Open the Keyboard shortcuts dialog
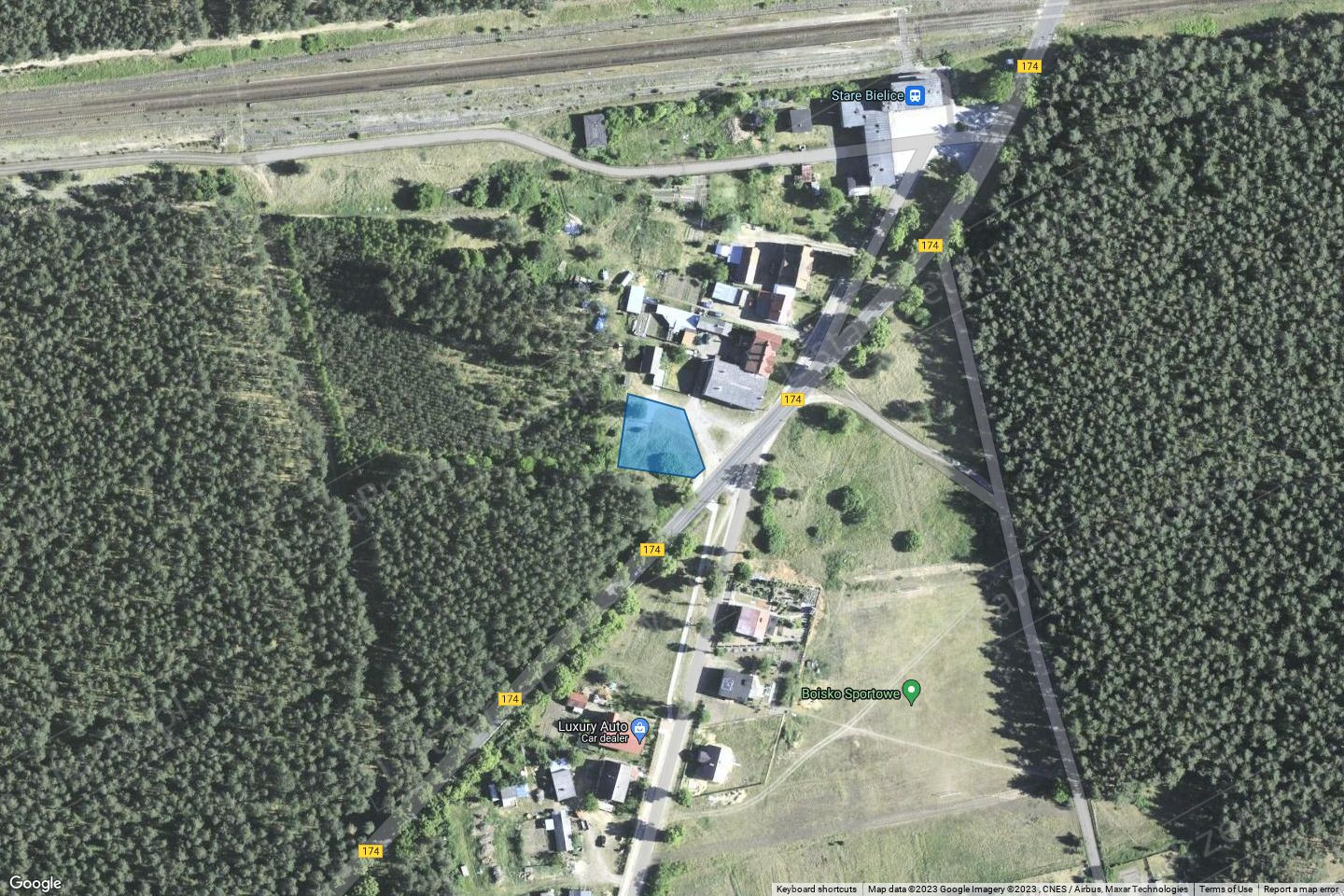 [816, 889]
